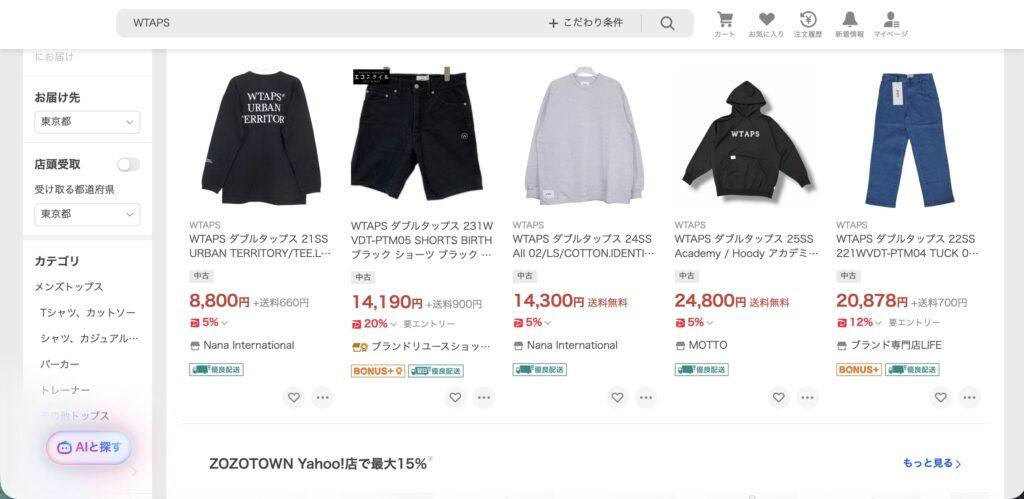The image size is (1024, 499).
Task: Favorite the 14,190円 black shorts item
Action: coord(455,398)
